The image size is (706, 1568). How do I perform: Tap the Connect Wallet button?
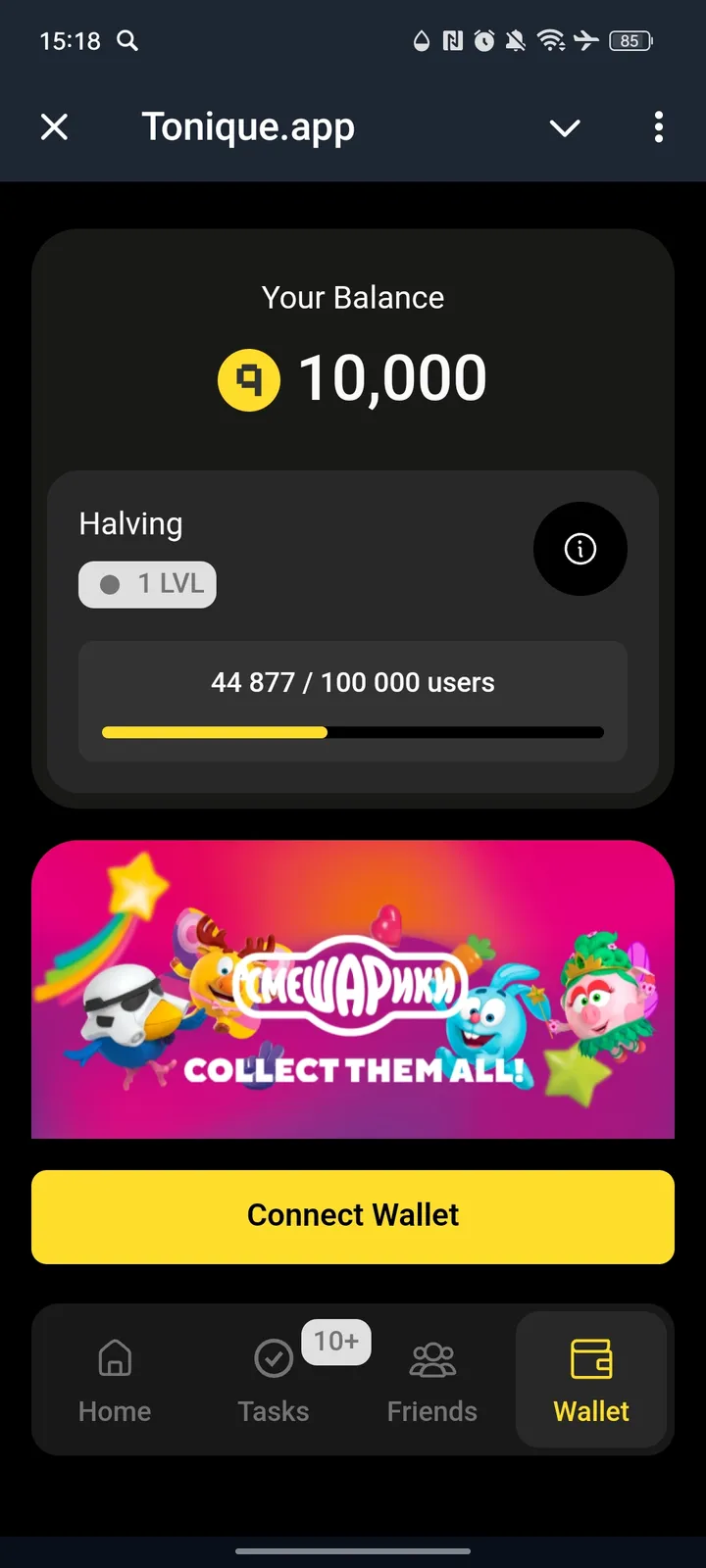pos(353,1215)
